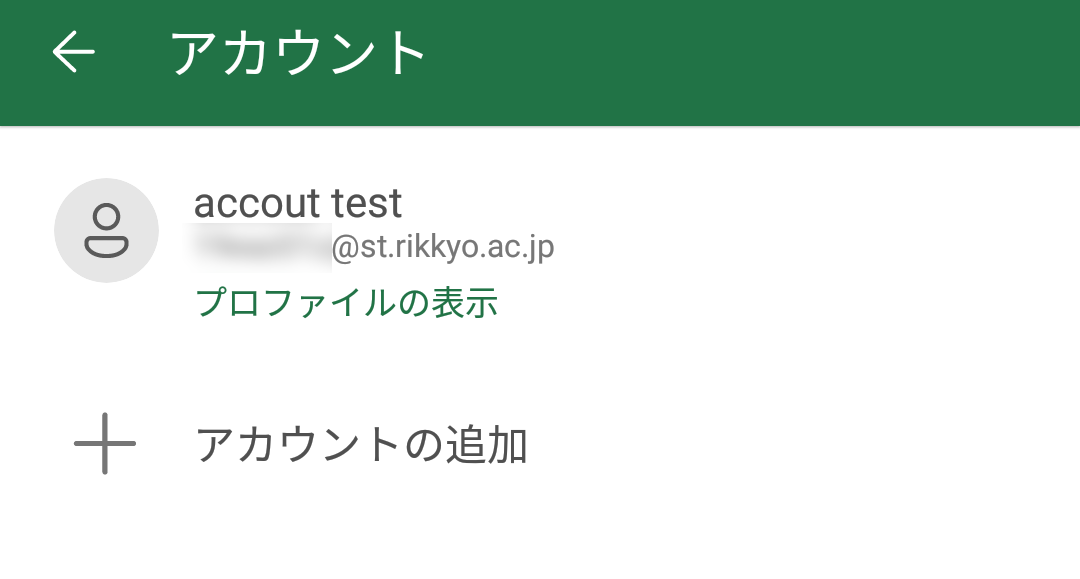
Task: Go back using the arrow in the アカウント header
Action: click(73, 52)
